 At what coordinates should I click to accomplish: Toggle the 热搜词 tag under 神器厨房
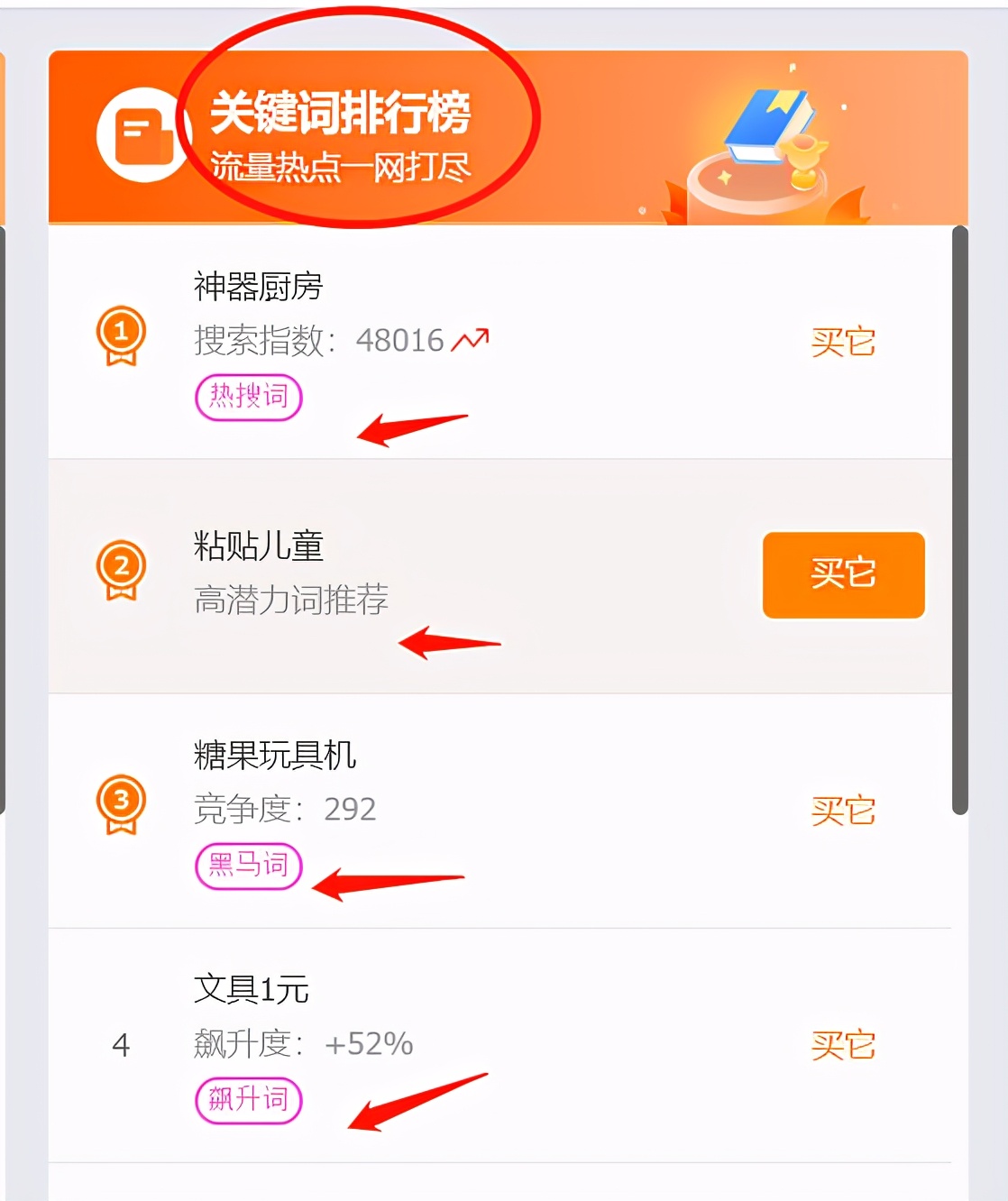point(248,397)
